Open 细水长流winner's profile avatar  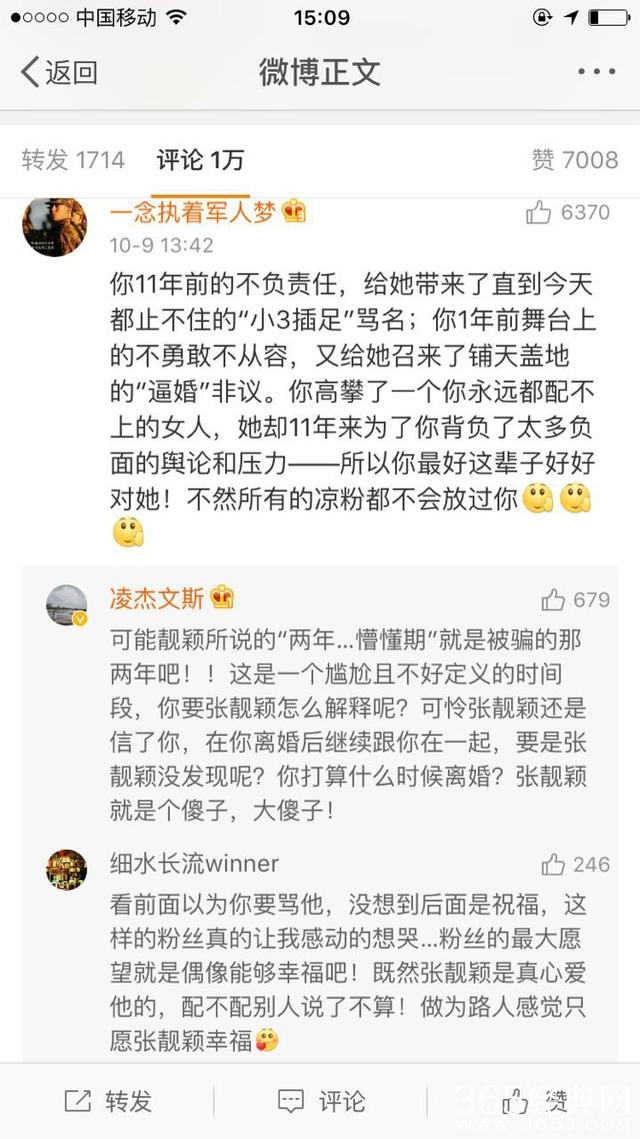click(x=67, y=869)
